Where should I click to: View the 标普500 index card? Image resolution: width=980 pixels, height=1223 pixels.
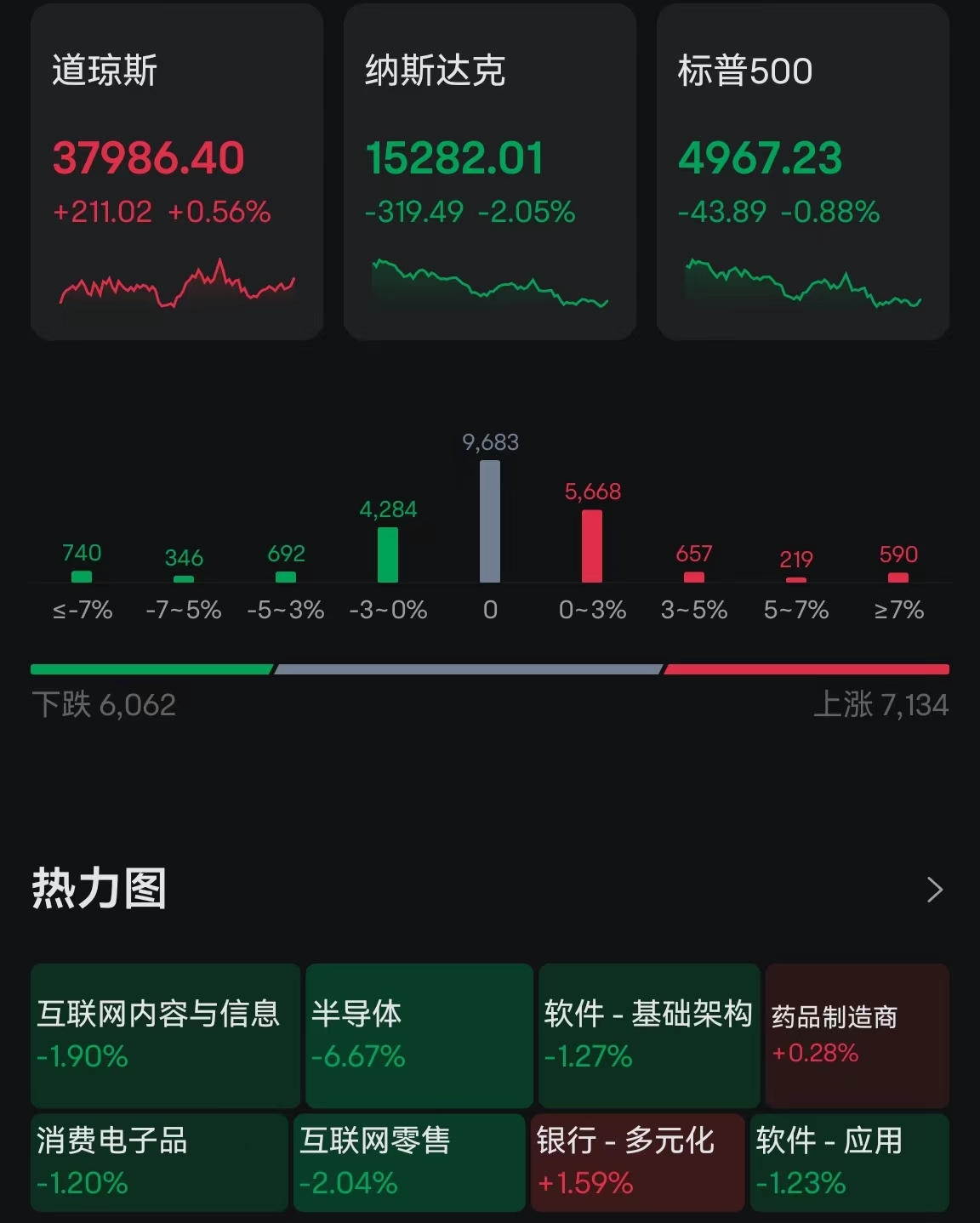pos(802,173)
